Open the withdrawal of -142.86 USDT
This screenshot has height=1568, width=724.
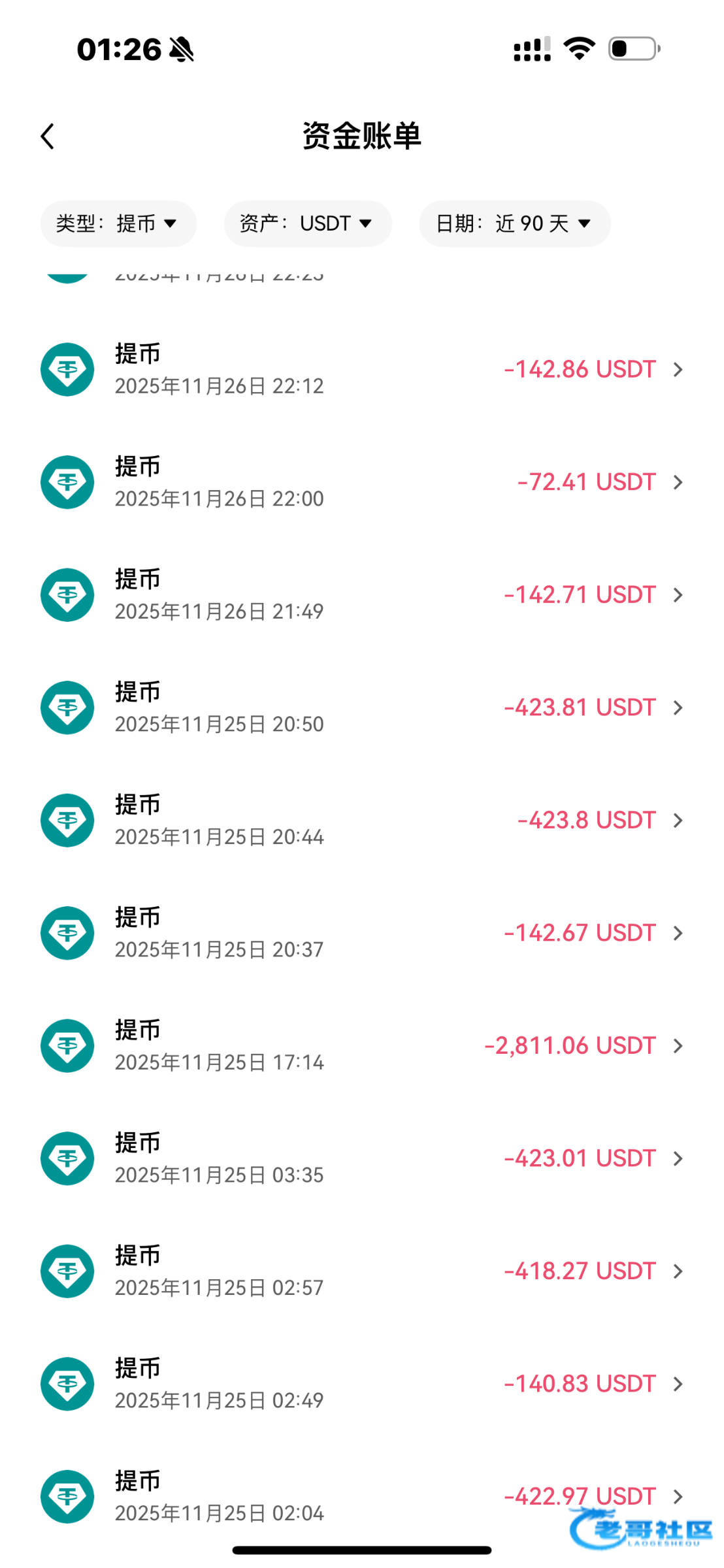[x=362, y=370]
